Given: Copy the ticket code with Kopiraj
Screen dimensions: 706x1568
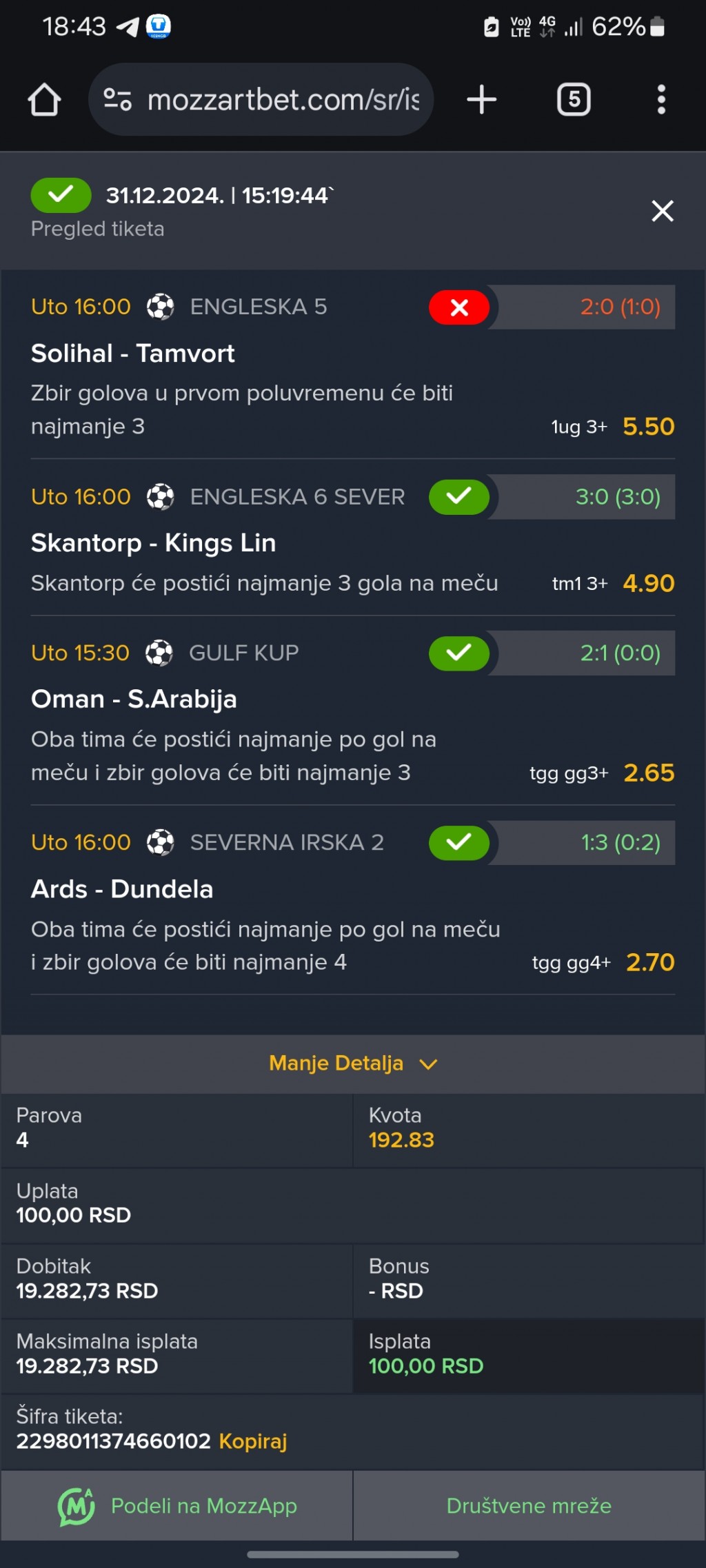Looking at the screenshot, I should point(253,1440).
